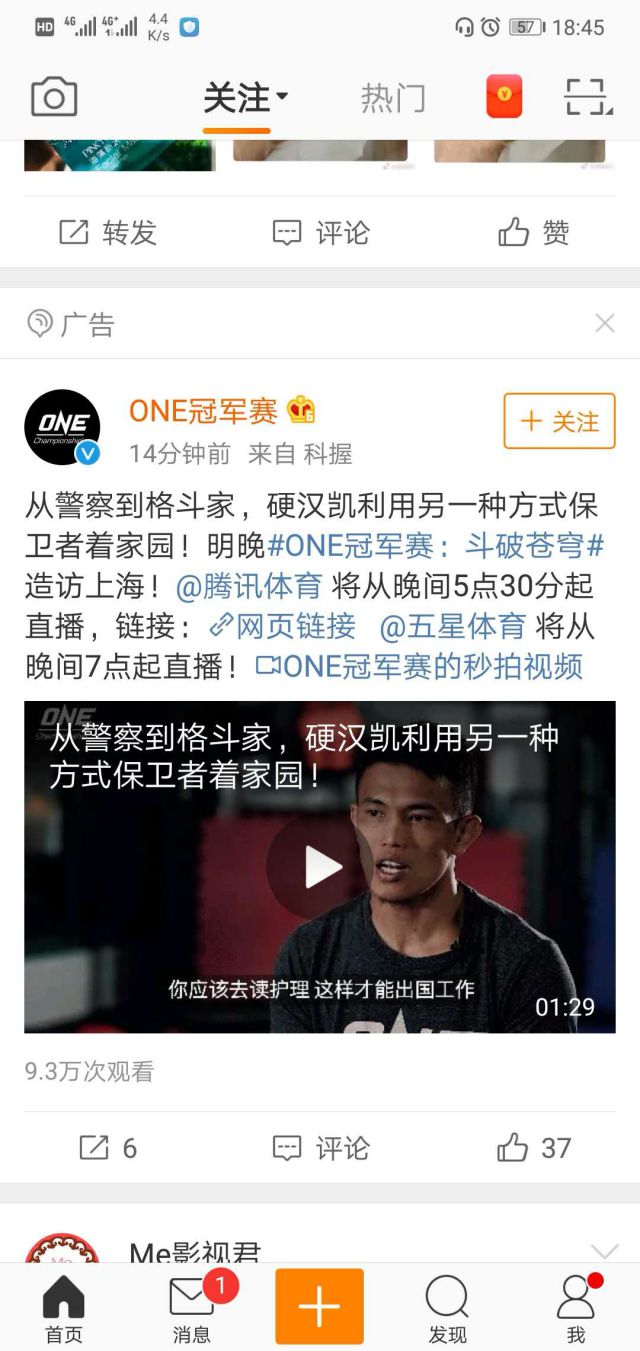Open the #ONE冠军赛：斗破苍穹# hashtag
Viewport: 640px width, 1351px height.
[x=436, y=546]
